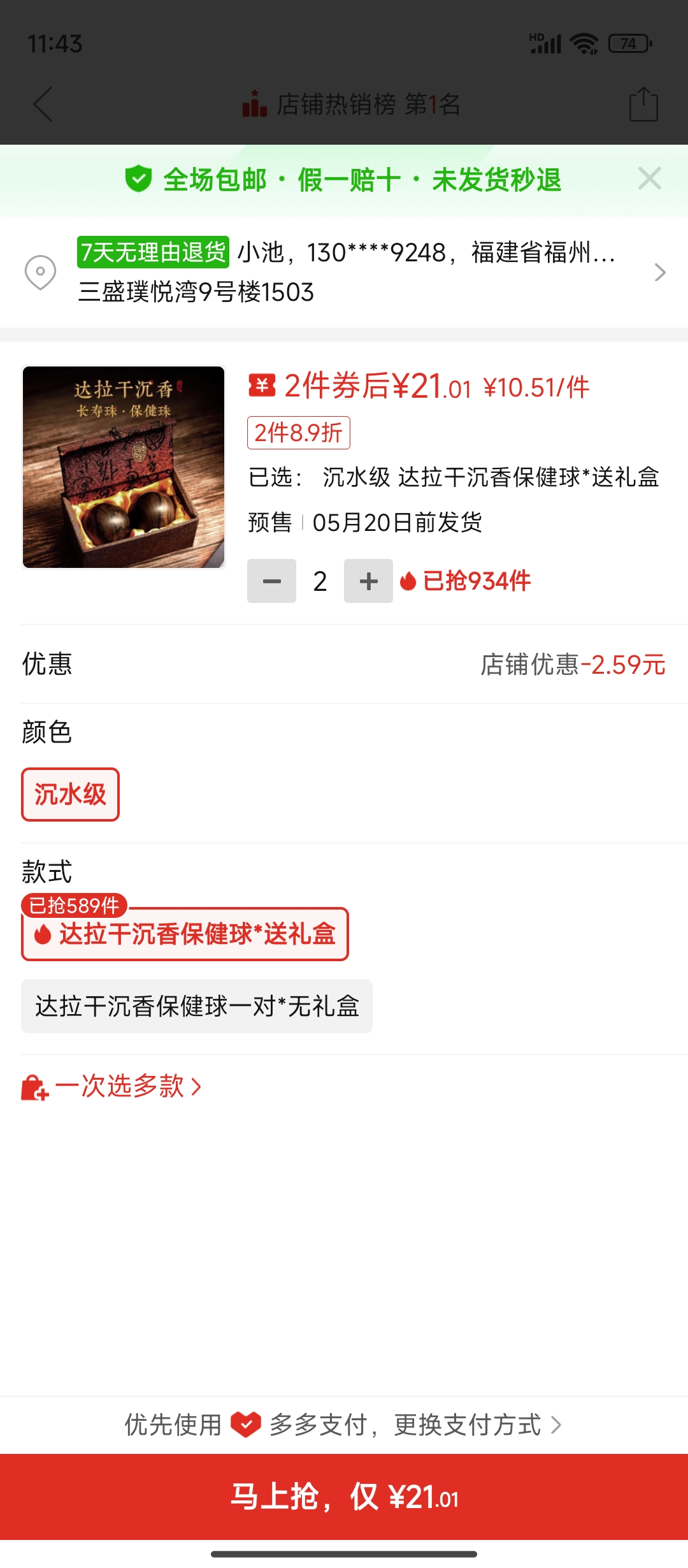This screenshot has width=688, height=1568.
Task: Choose 达拉干沉香保健球*送礼盒 style
Action: pos(185,934)
